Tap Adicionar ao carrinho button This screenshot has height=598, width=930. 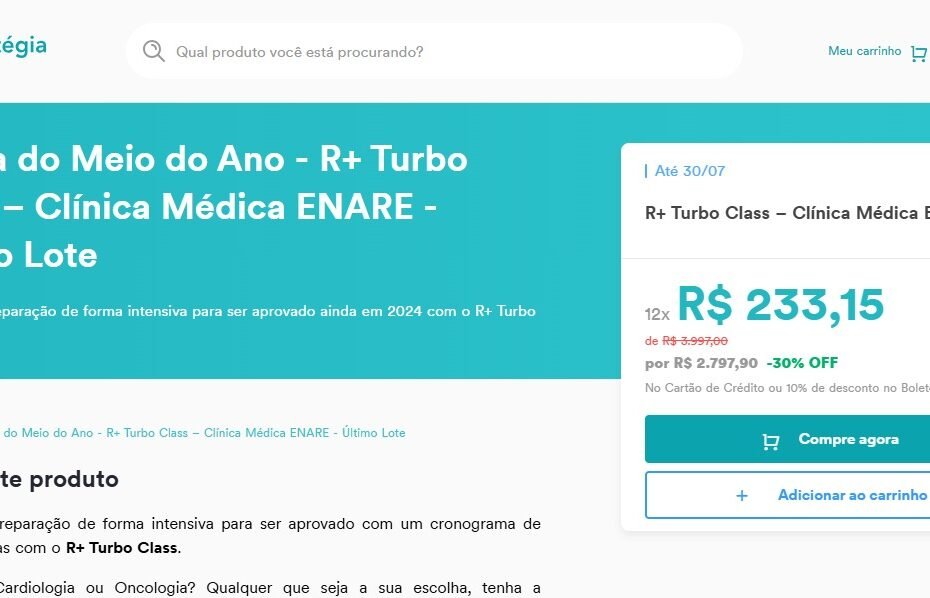tap(788, 495)
